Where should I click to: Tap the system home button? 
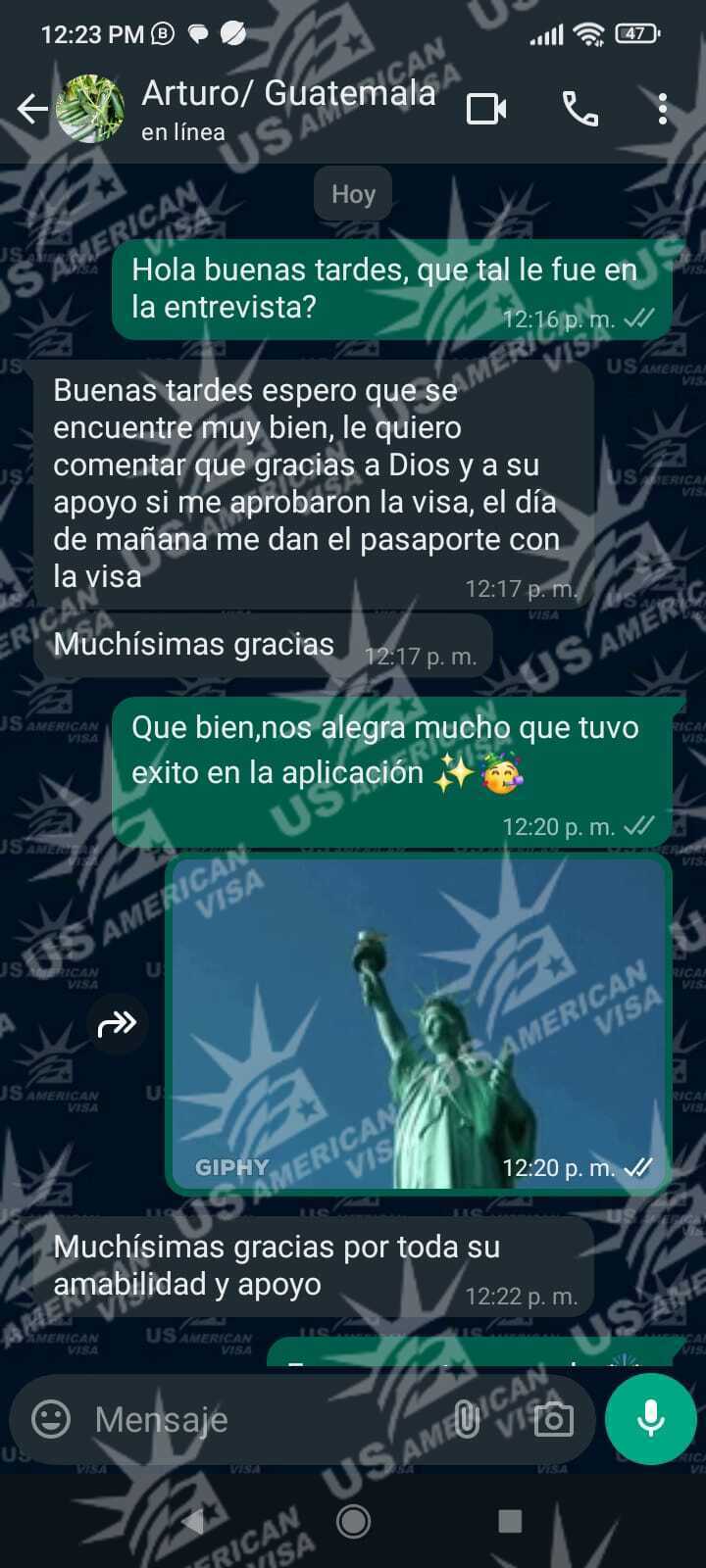353,1521
